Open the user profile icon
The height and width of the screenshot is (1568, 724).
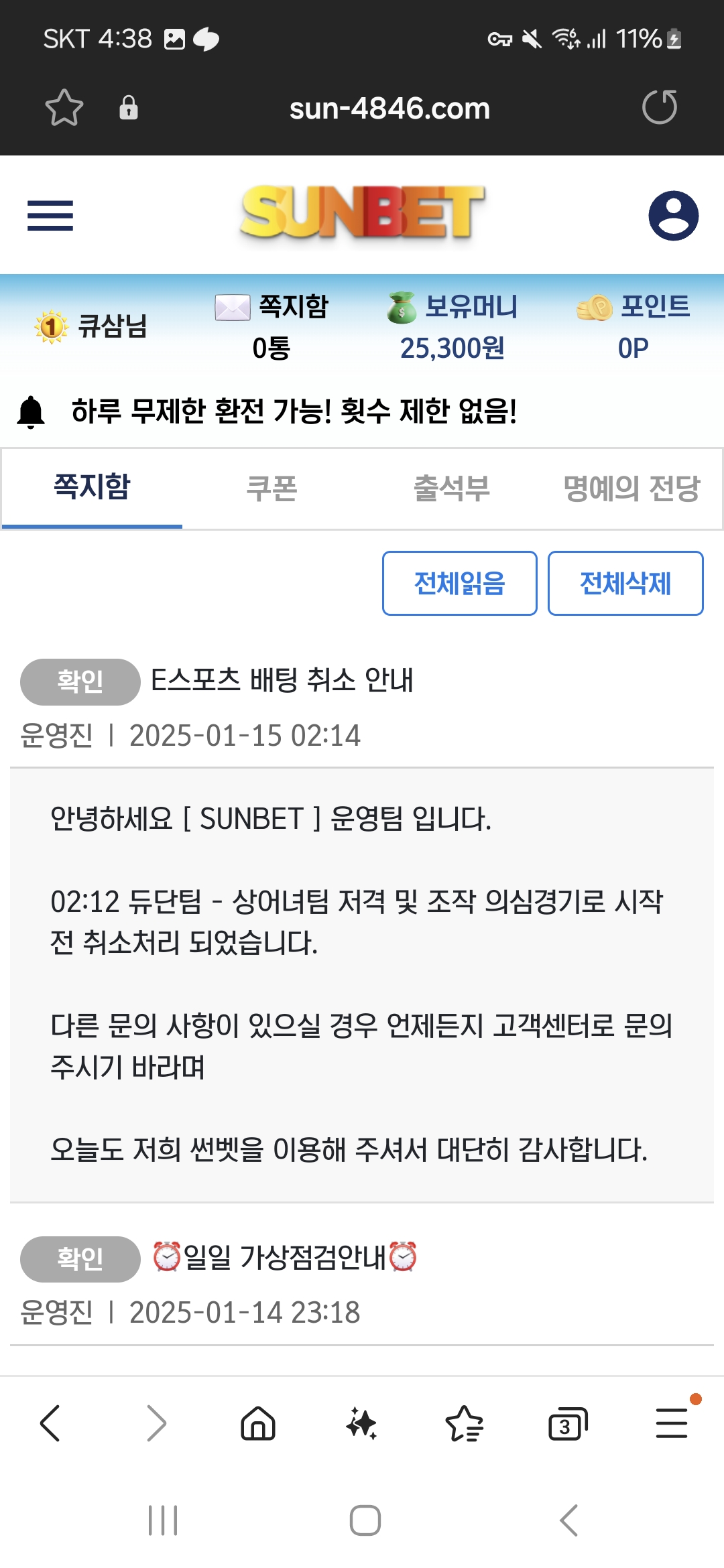click(673, 216)
